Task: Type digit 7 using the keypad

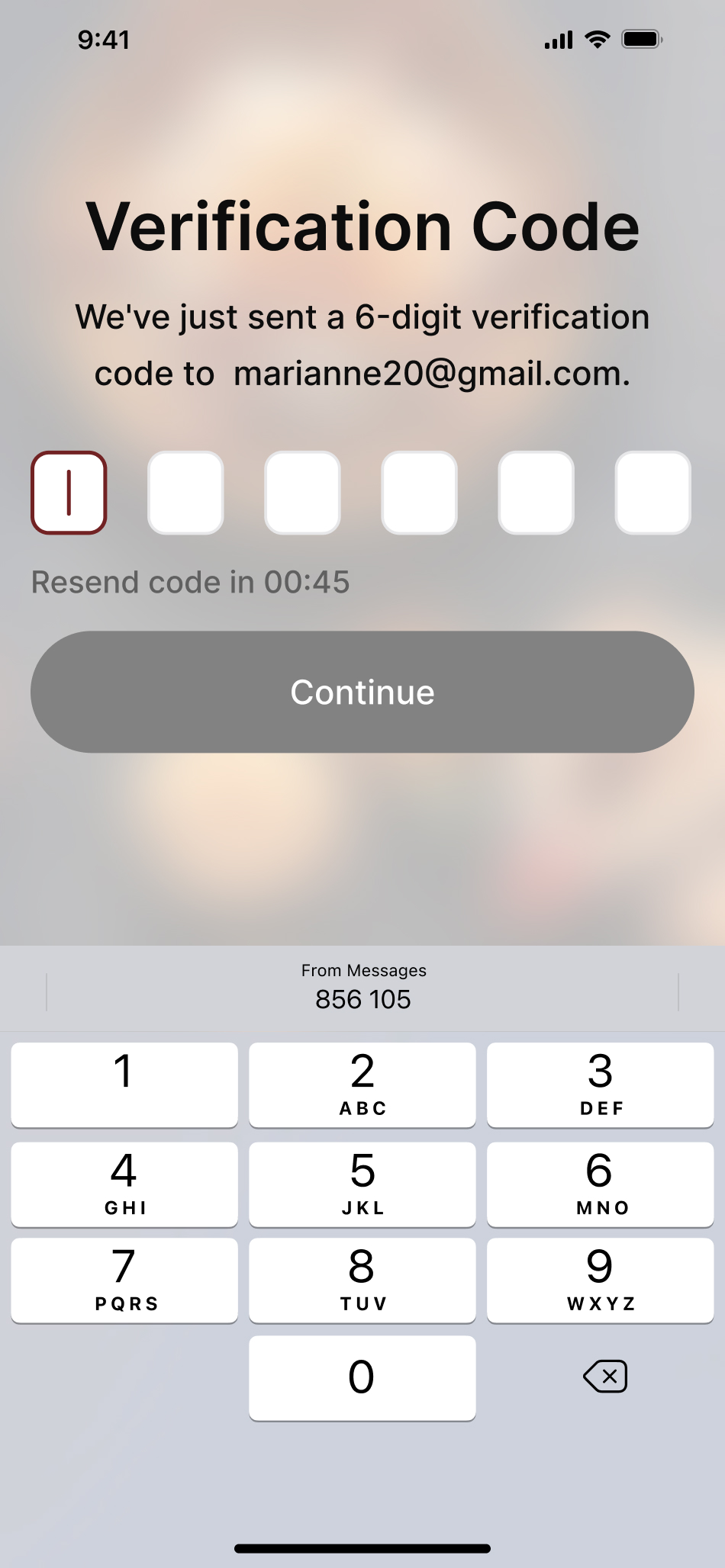Action: click(x=124, y=1280)
